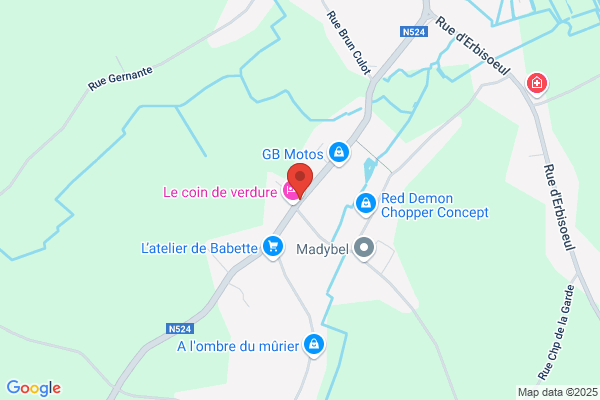The width and height of the screenshot is (600, 400).
Task: Open Red Demon Chopper Concept marker
Action: click(x=366, y=204)
